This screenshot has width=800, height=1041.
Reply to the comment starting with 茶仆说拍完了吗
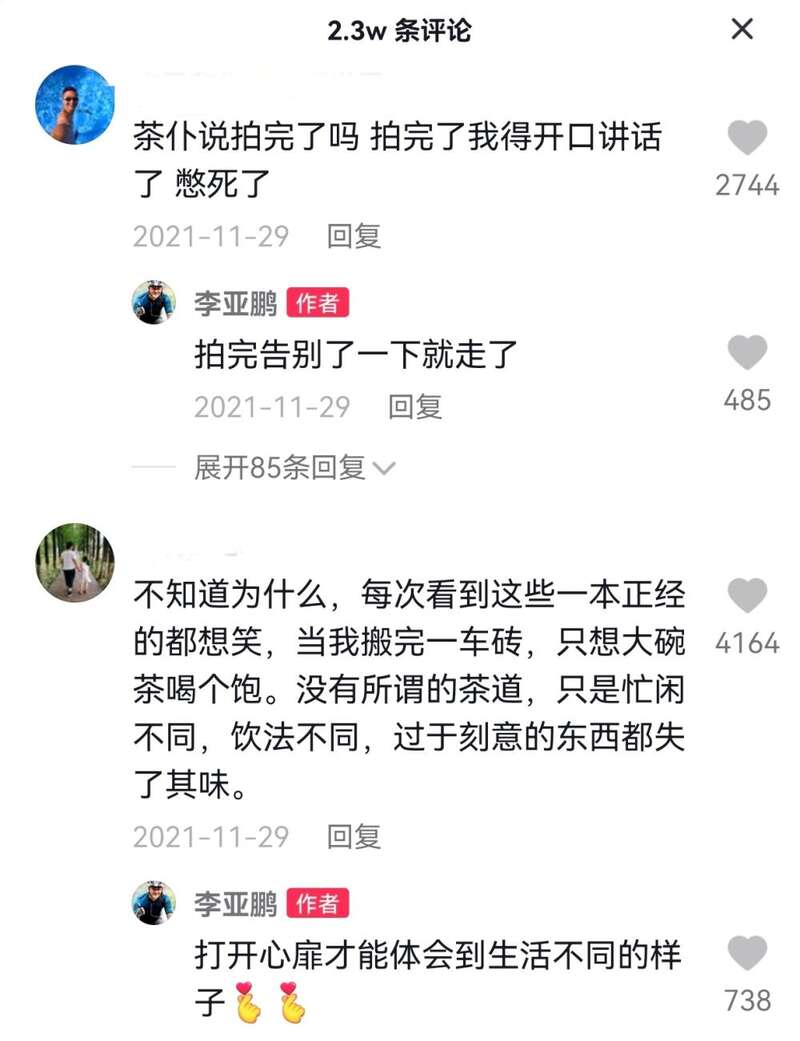tap(354, 237)
